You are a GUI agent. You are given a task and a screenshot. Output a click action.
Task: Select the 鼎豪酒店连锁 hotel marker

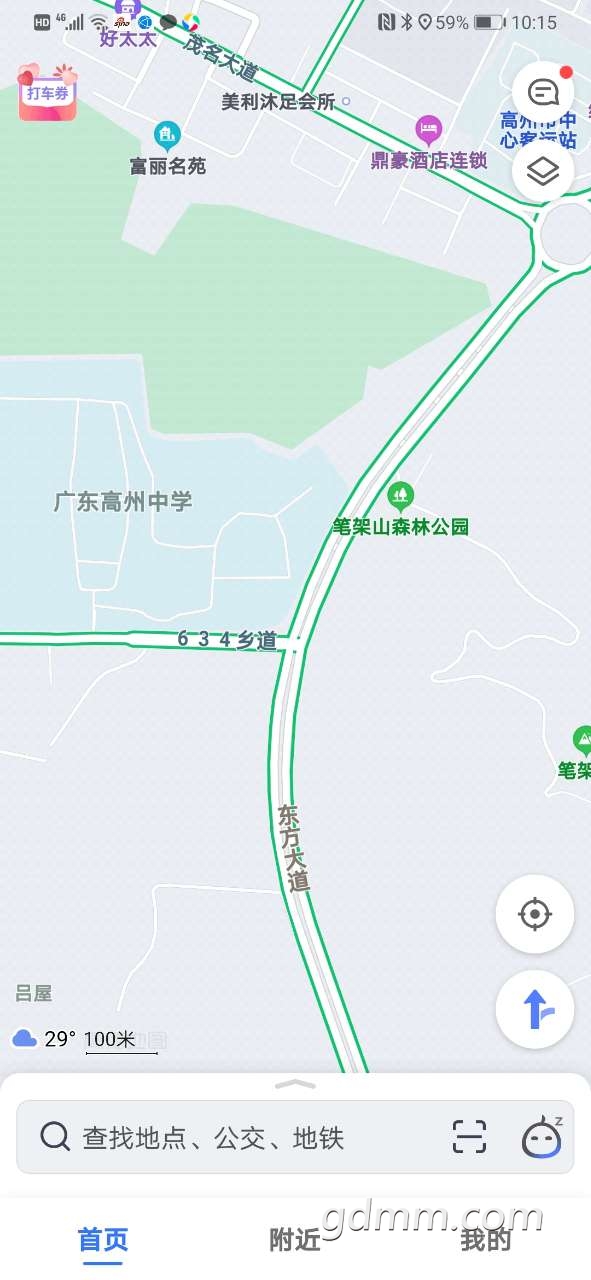coord(428,129)
